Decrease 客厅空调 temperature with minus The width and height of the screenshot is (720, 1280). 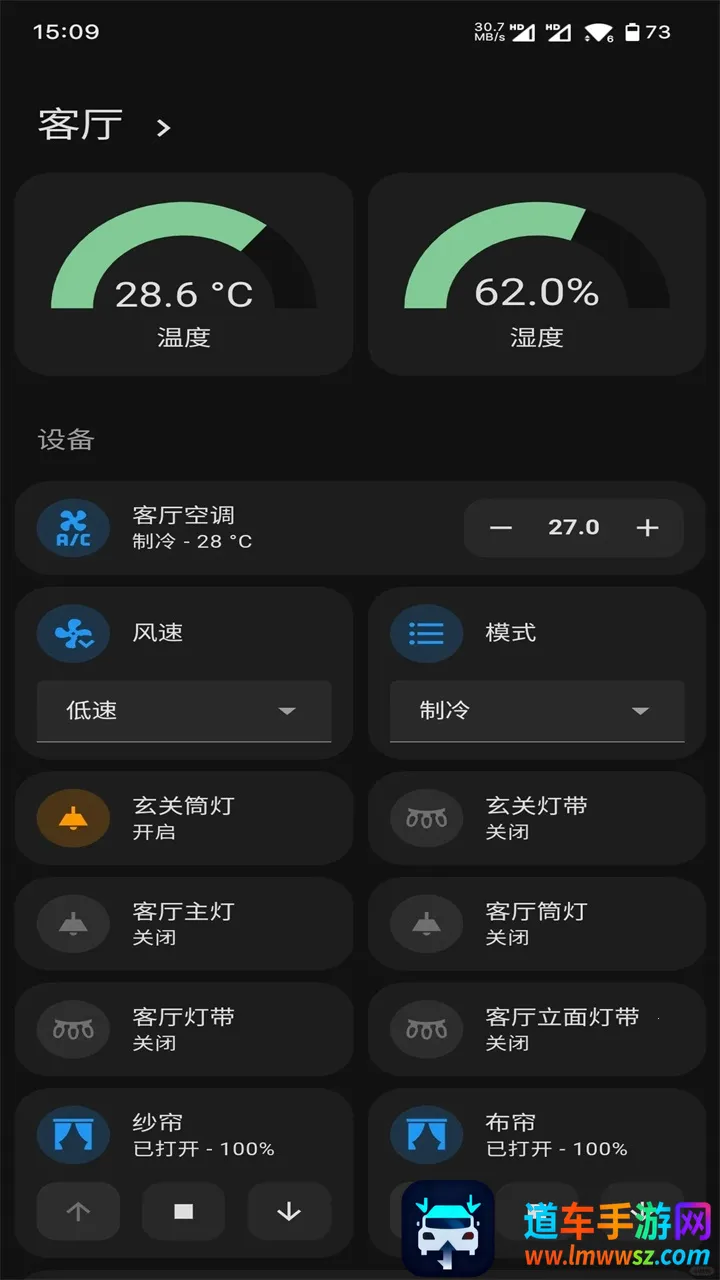pyautogui.click(x=501, y=528)
